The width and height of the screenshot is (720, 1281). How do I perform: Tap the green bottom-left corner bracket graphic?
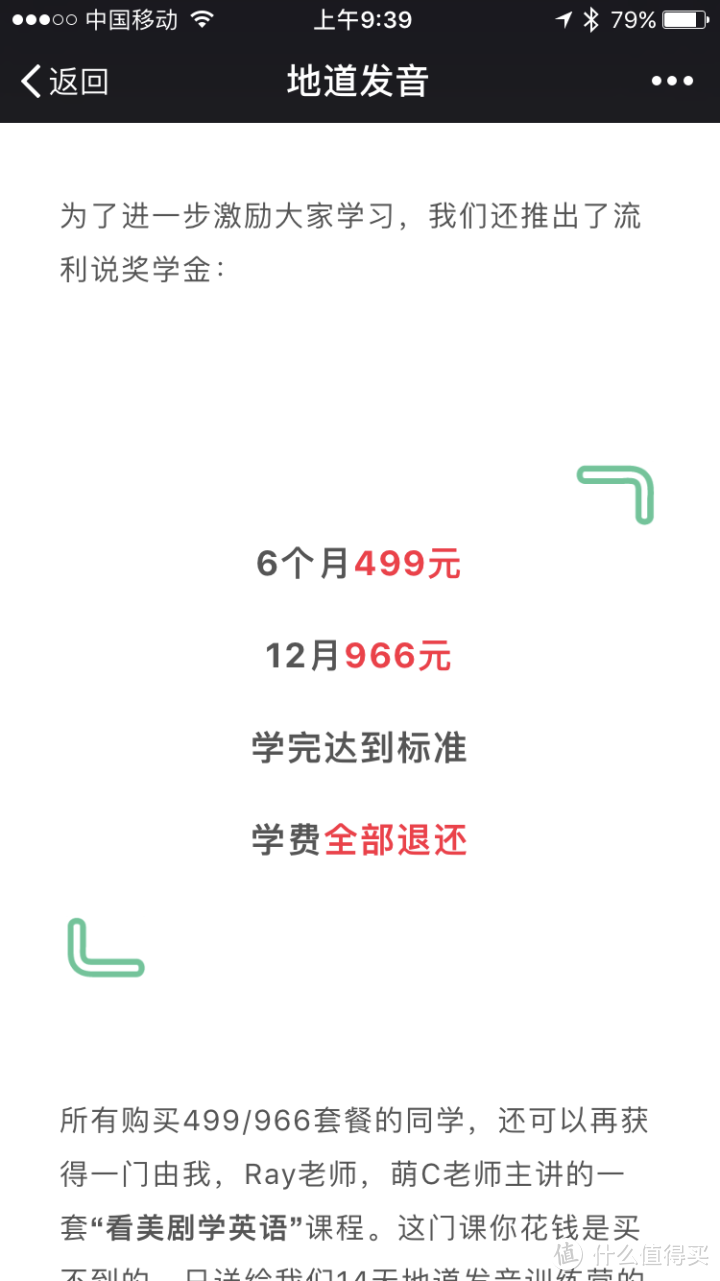pyautogui.click(x=104, y=948)
